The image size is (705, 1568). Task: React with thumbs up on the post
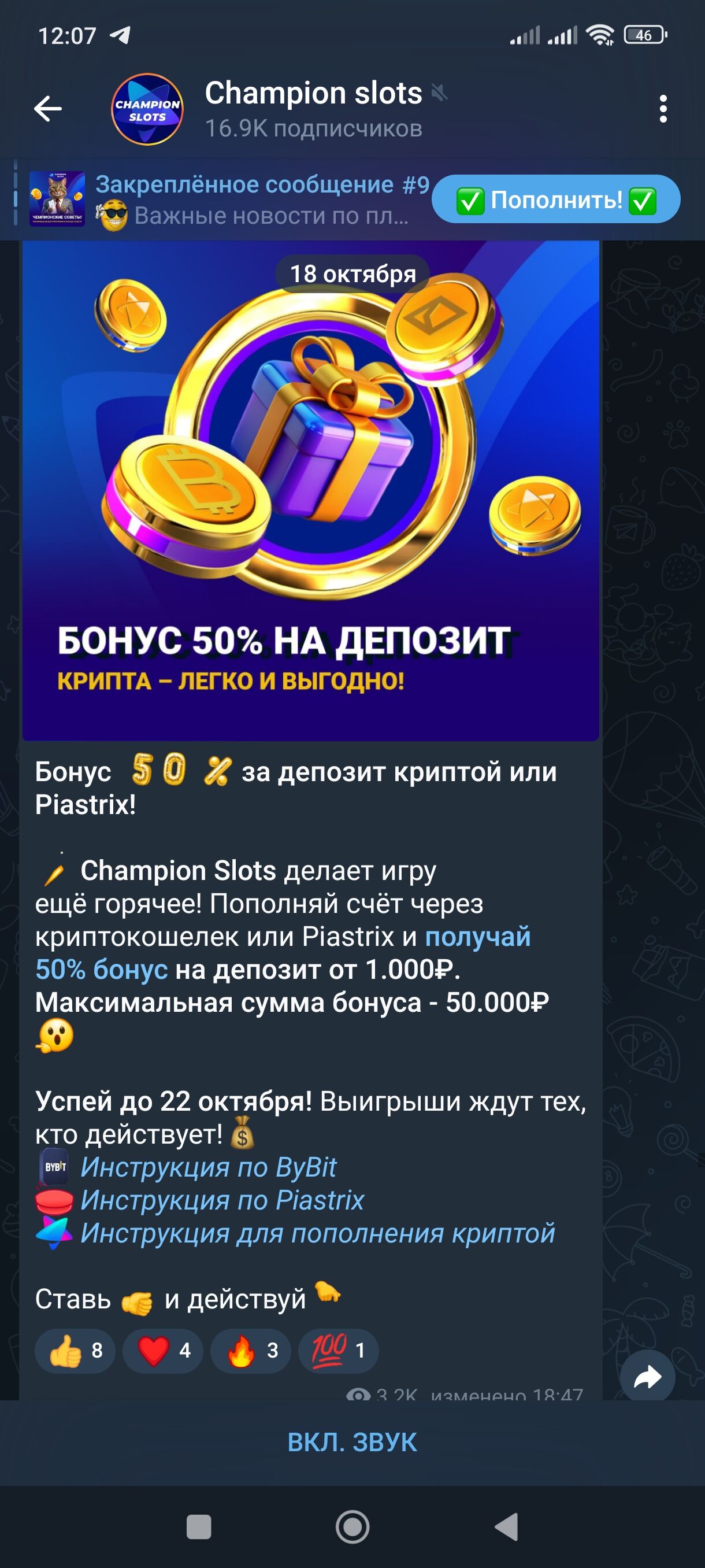75,1350
